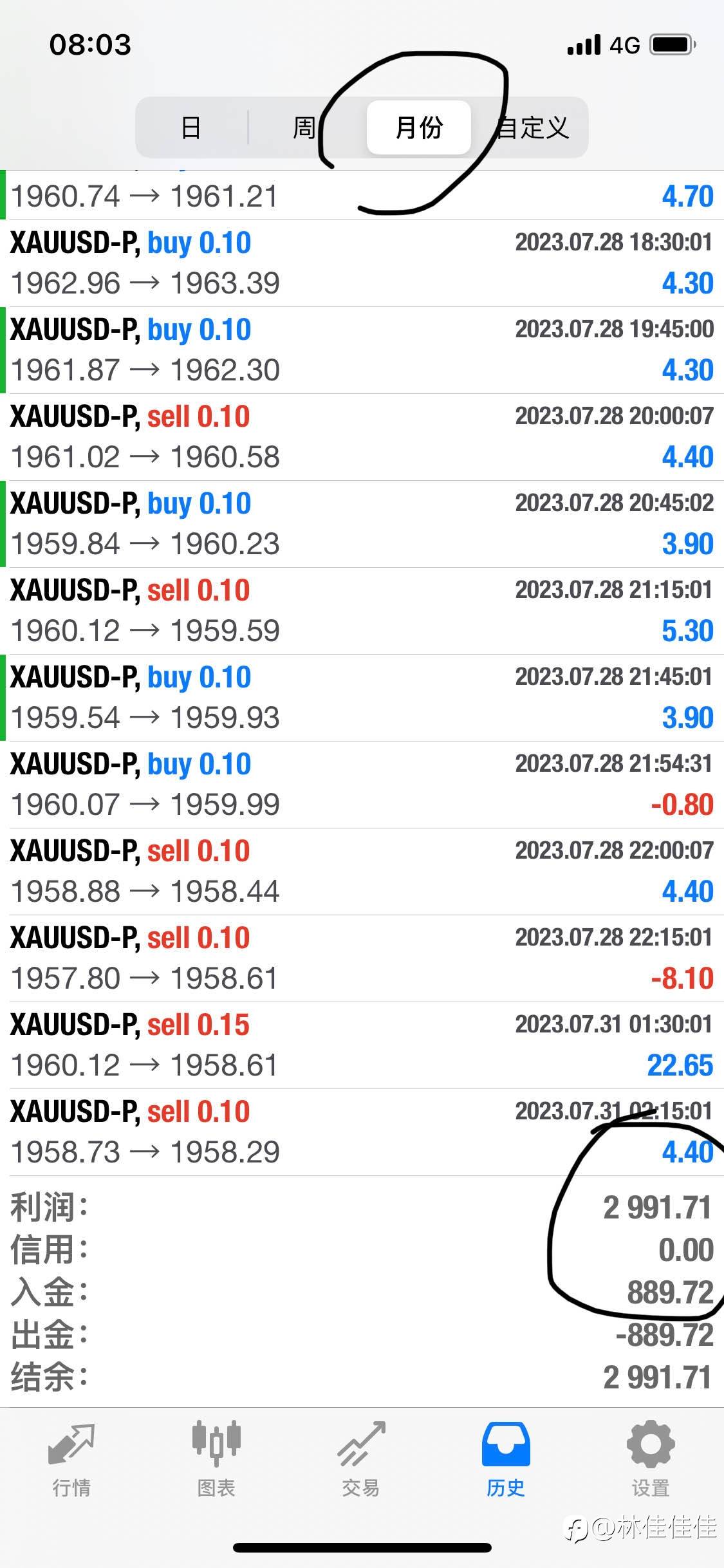Show details of the 2023.07.31 02:15:01 trade
The width and height of the screenshot is (724, 1568).
362,1132
